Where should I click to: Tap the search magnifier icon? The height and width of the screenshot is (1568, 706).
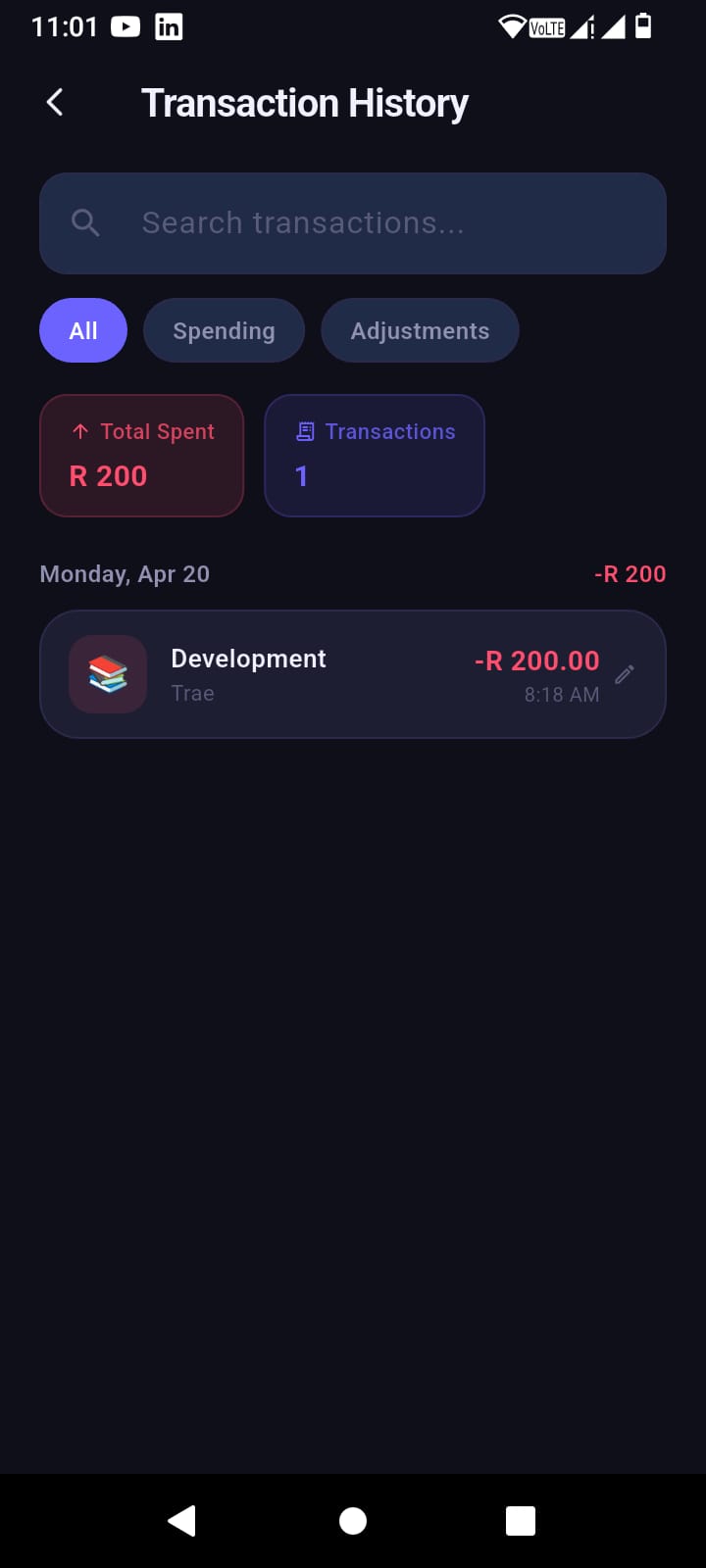click(x=85, y=222)
